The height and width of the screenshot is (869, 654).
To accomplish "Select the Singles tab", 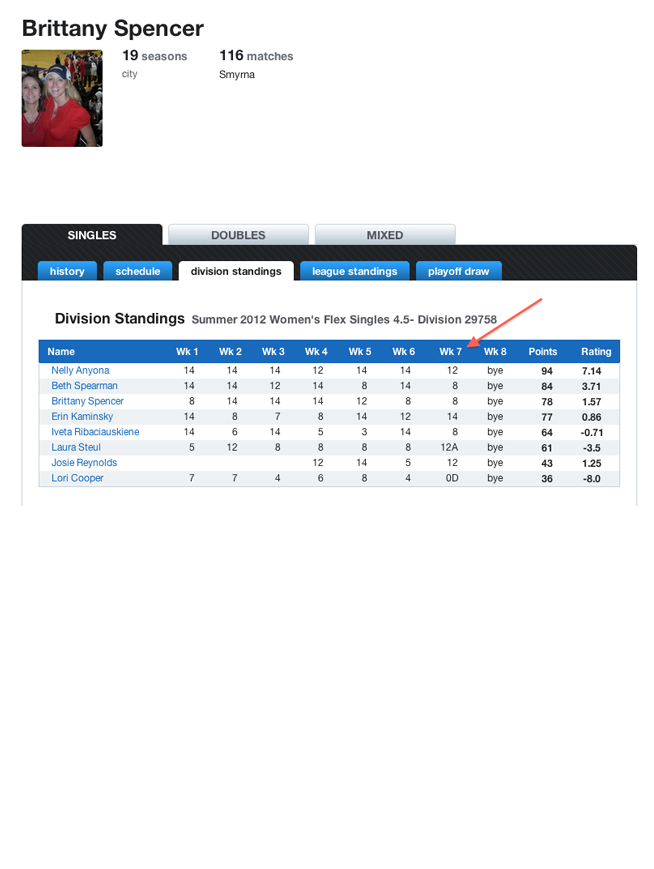I will pos(92,236).
